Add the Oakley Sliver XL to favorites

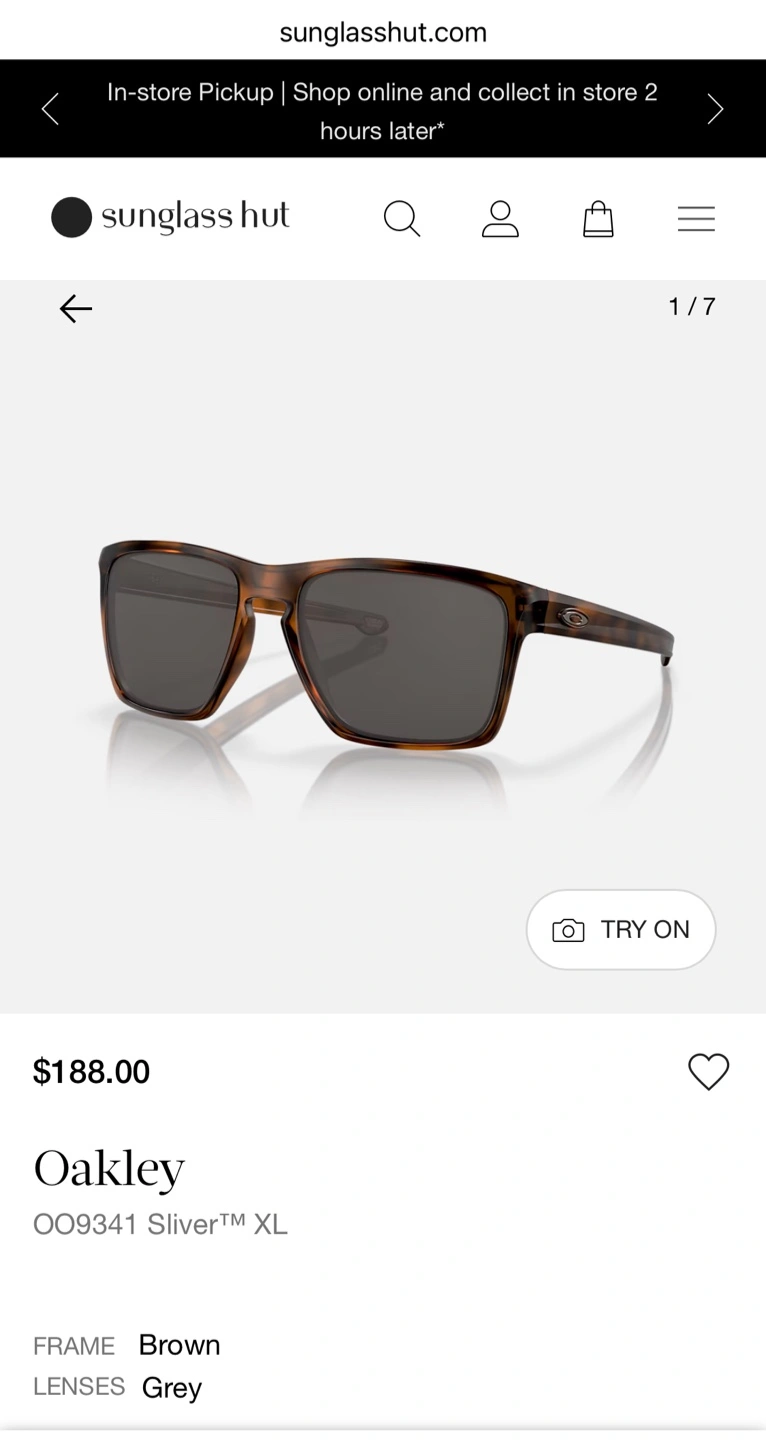(709, 1072)
